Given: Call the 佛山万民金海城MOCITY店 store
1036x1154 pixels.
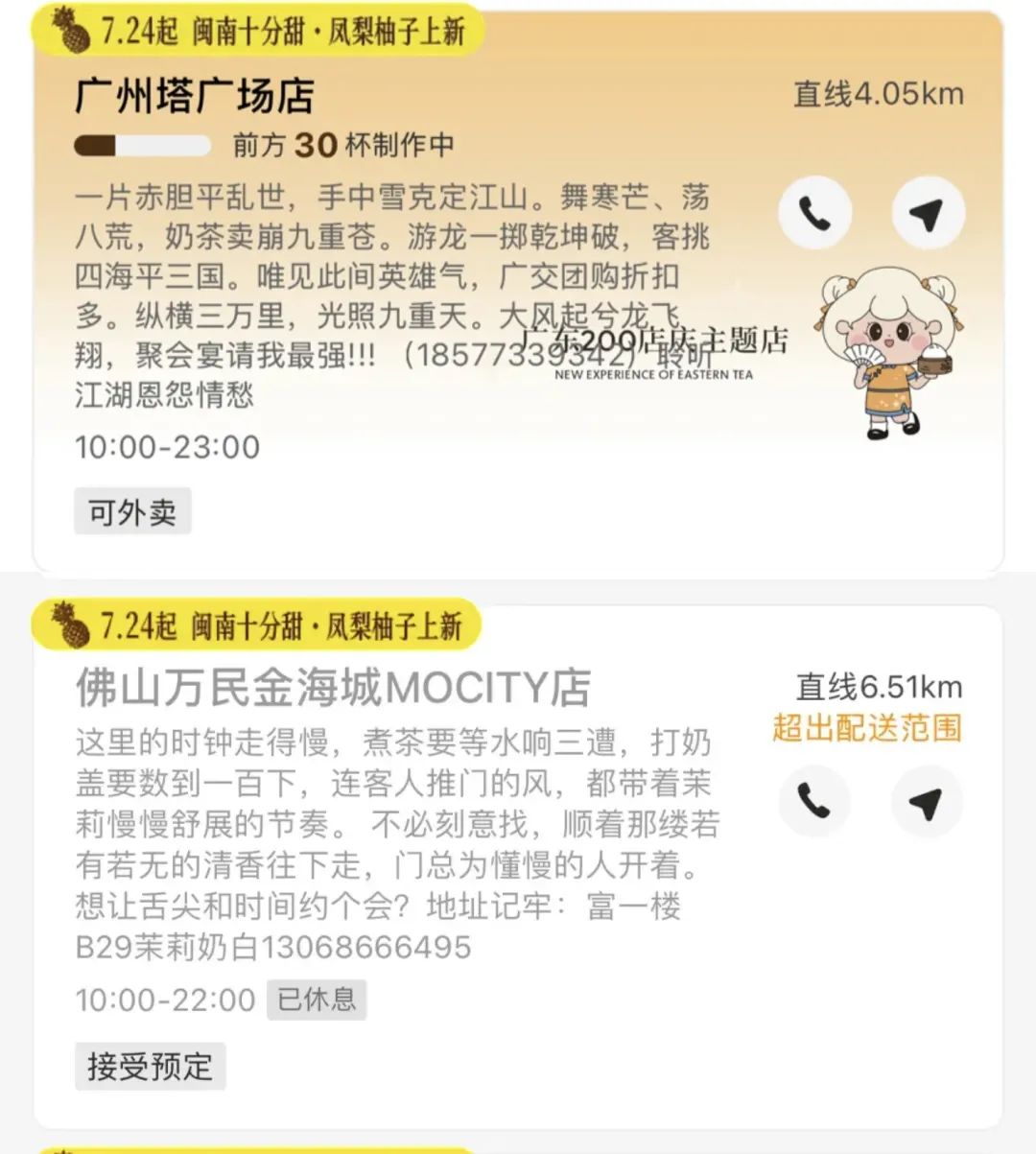Looking at the screenshot, I should 814,801.
